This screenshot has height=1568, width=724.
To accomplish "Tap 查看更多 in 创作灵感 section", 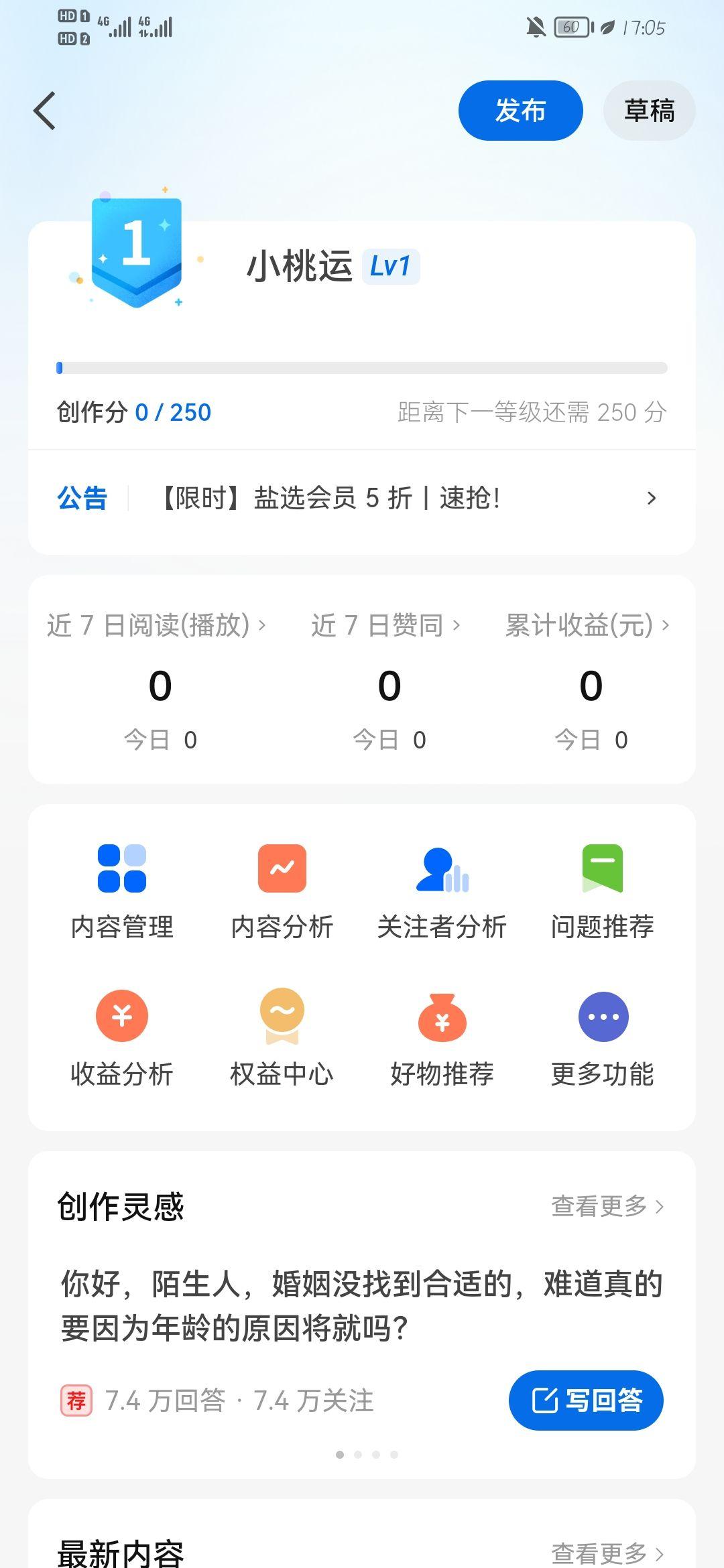I will click(608, 1206).
